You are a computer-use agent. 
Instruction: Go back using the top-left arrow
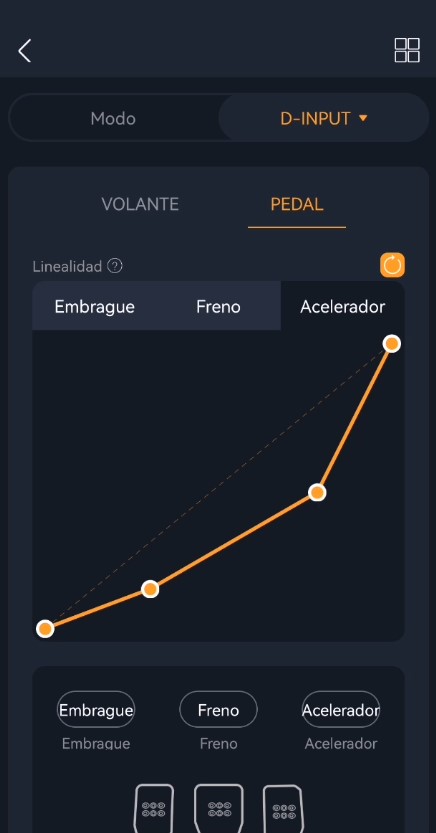24,51
